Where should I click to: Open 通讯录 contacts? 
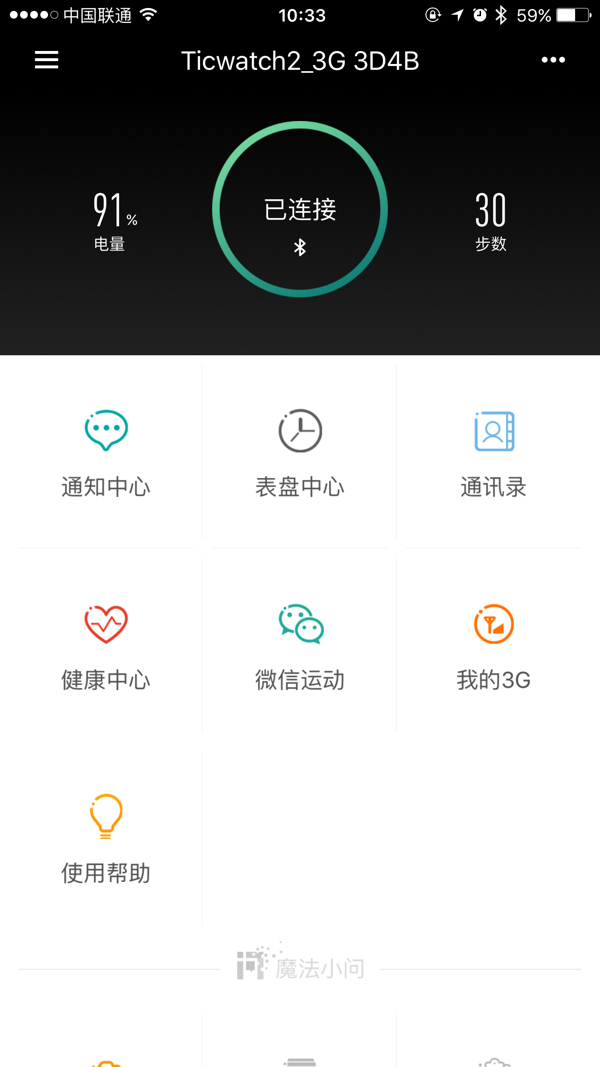(x=493, y=453)
